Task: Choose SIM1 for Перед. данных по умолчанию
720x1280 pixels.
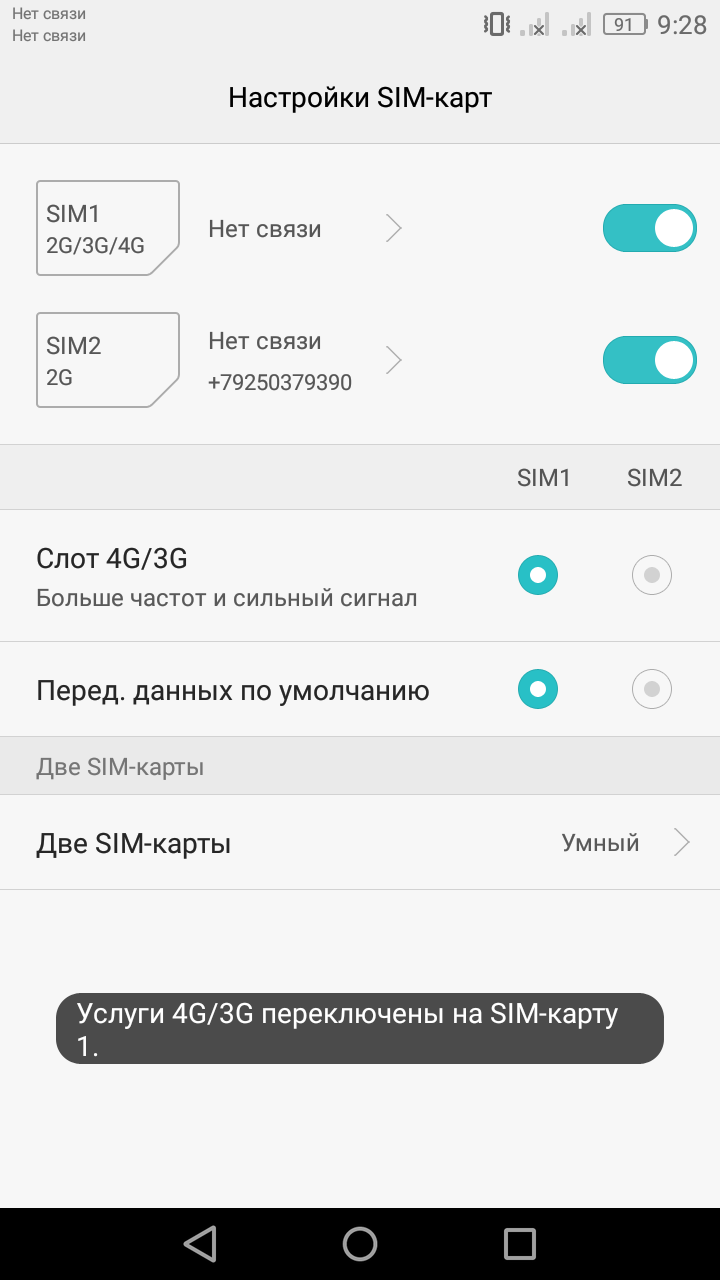Action: tap(538, 689)
